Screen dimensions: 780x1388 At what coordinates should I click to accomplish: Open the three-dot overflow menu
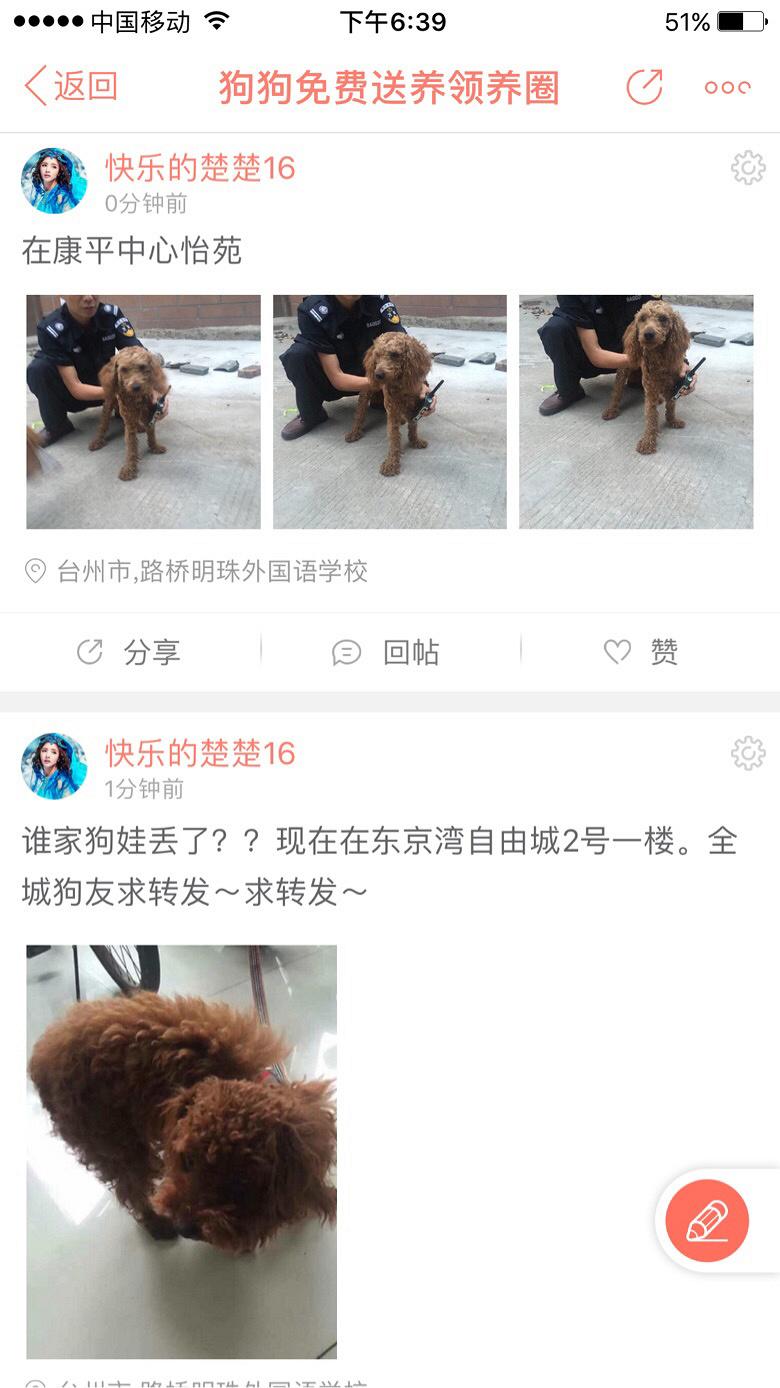727,87
